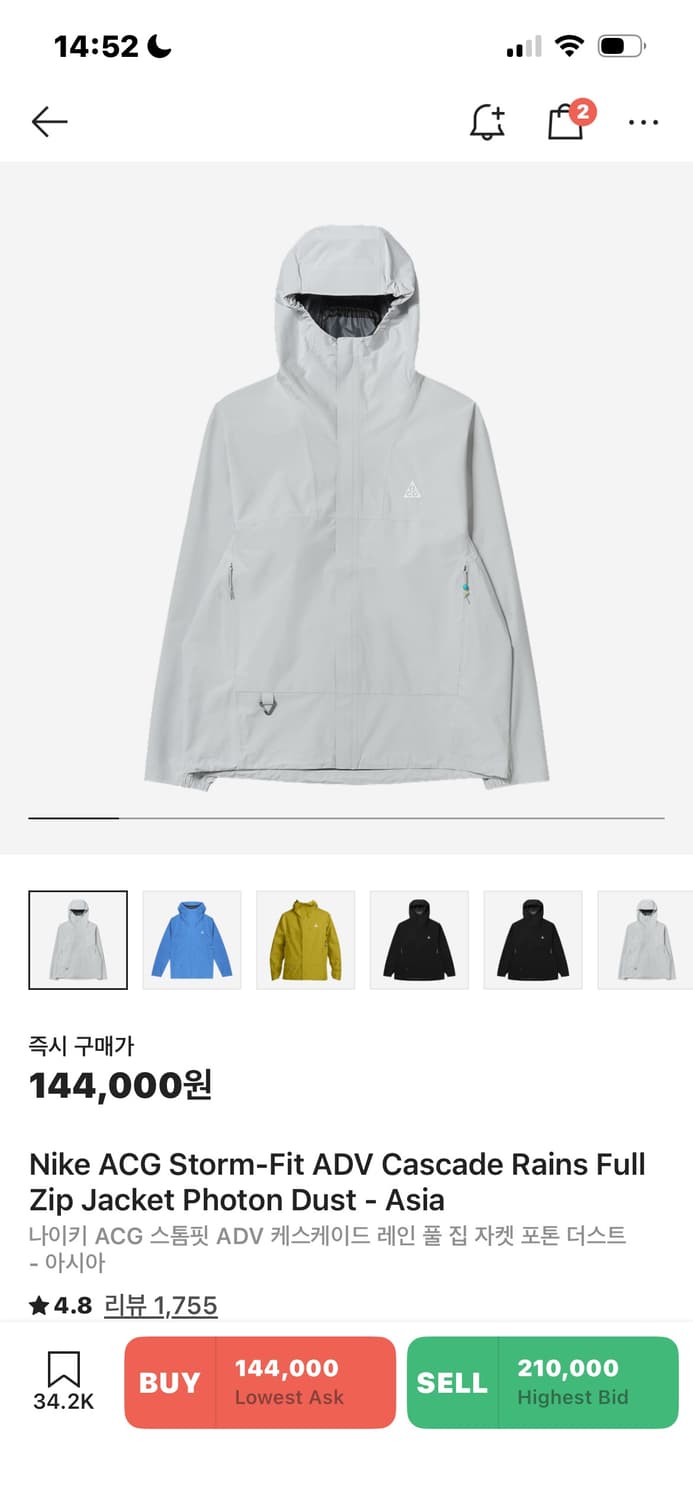This screenshot has height=1500, width=693.
Task: Select the yellow jacket thumbnail
Action: click(305, 940)
